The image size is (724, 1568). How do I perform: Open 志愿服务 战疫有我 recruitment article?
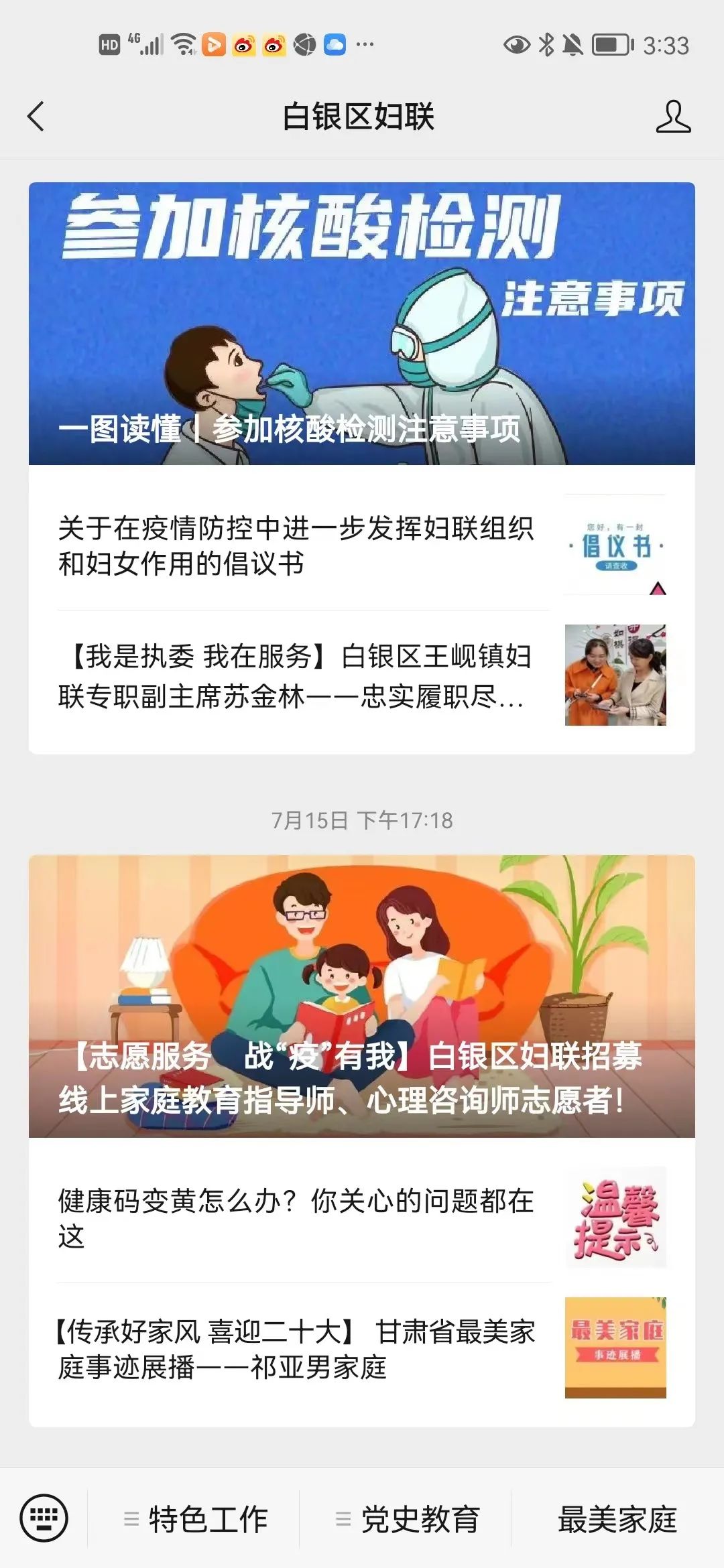(x=361, y=996)
